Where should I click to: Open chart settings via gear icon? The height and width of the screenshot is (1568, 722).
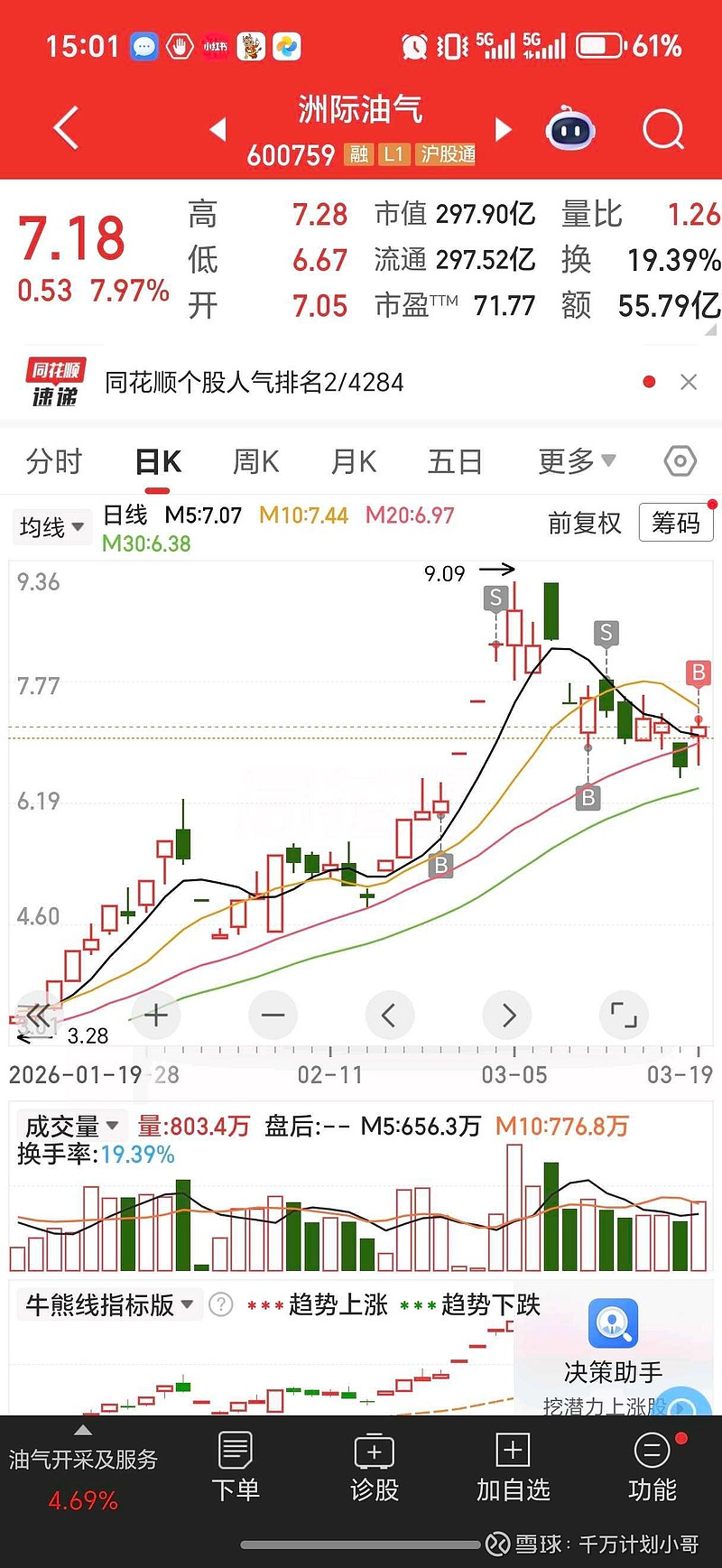(680, 460)
